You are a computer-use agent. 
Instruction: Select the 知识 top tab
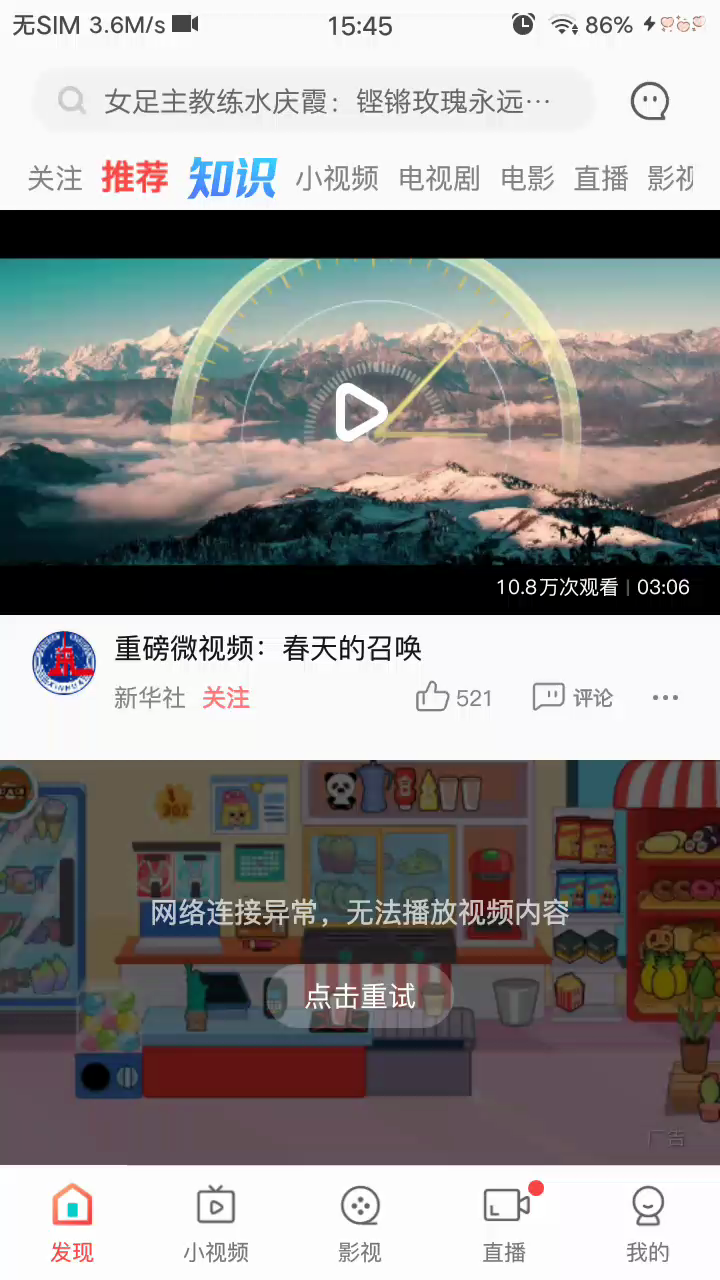(232, 179)
